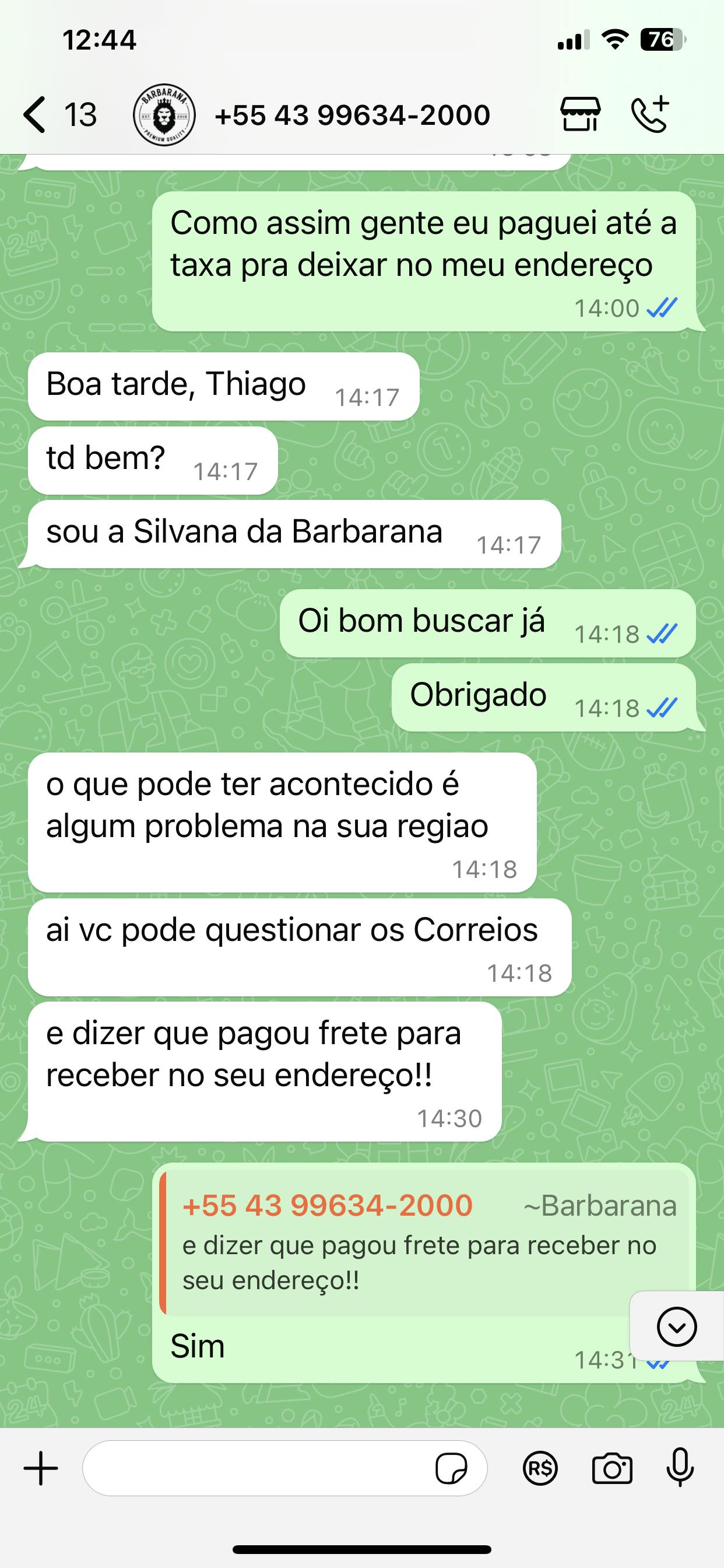Focus the message text field
Viewport: 724px width, 1568px height.
[x=255, y=1468]
